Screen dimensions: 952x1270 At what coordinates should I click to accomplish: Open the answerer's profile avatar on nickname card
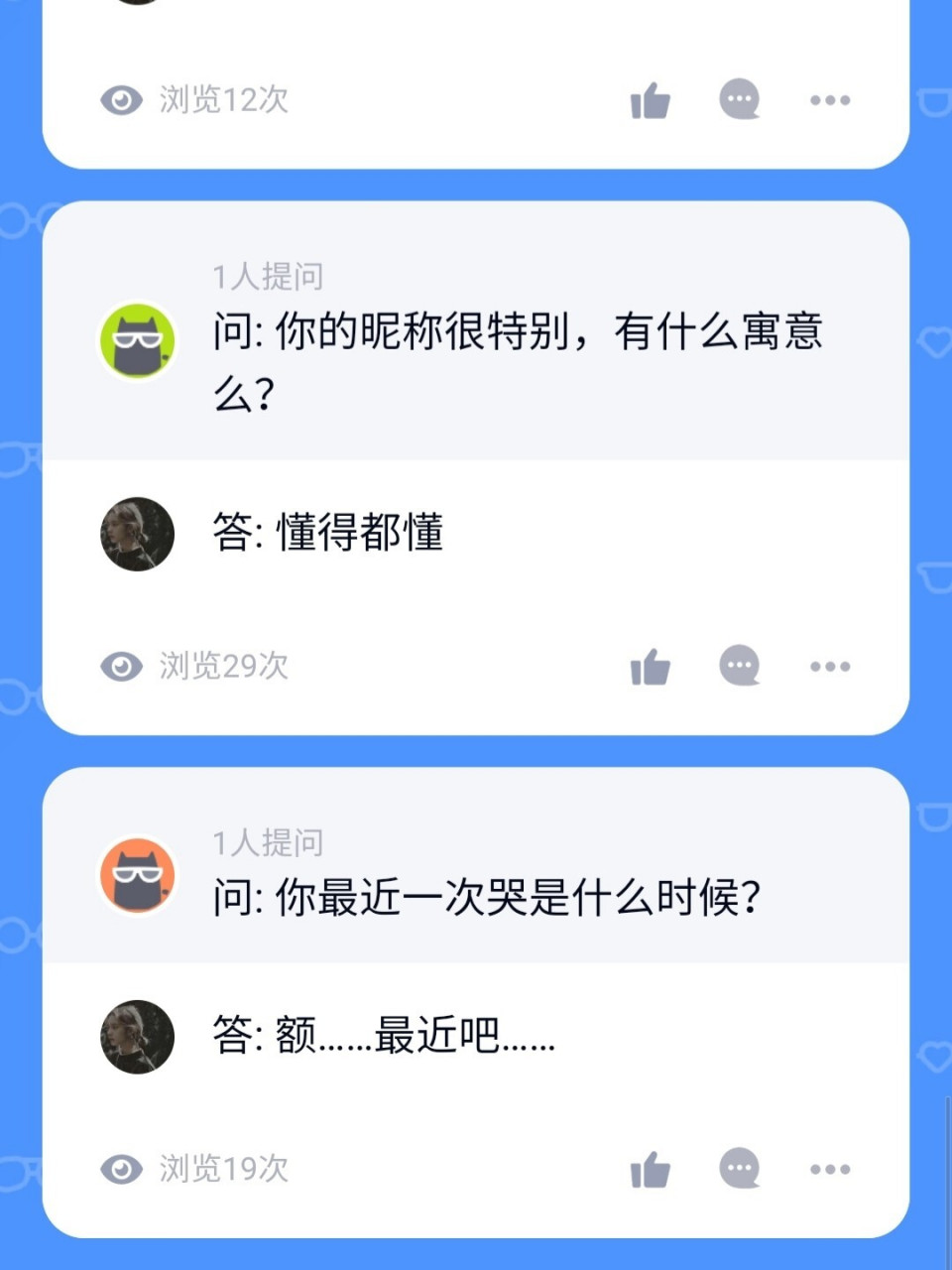[x=137, y=534]
